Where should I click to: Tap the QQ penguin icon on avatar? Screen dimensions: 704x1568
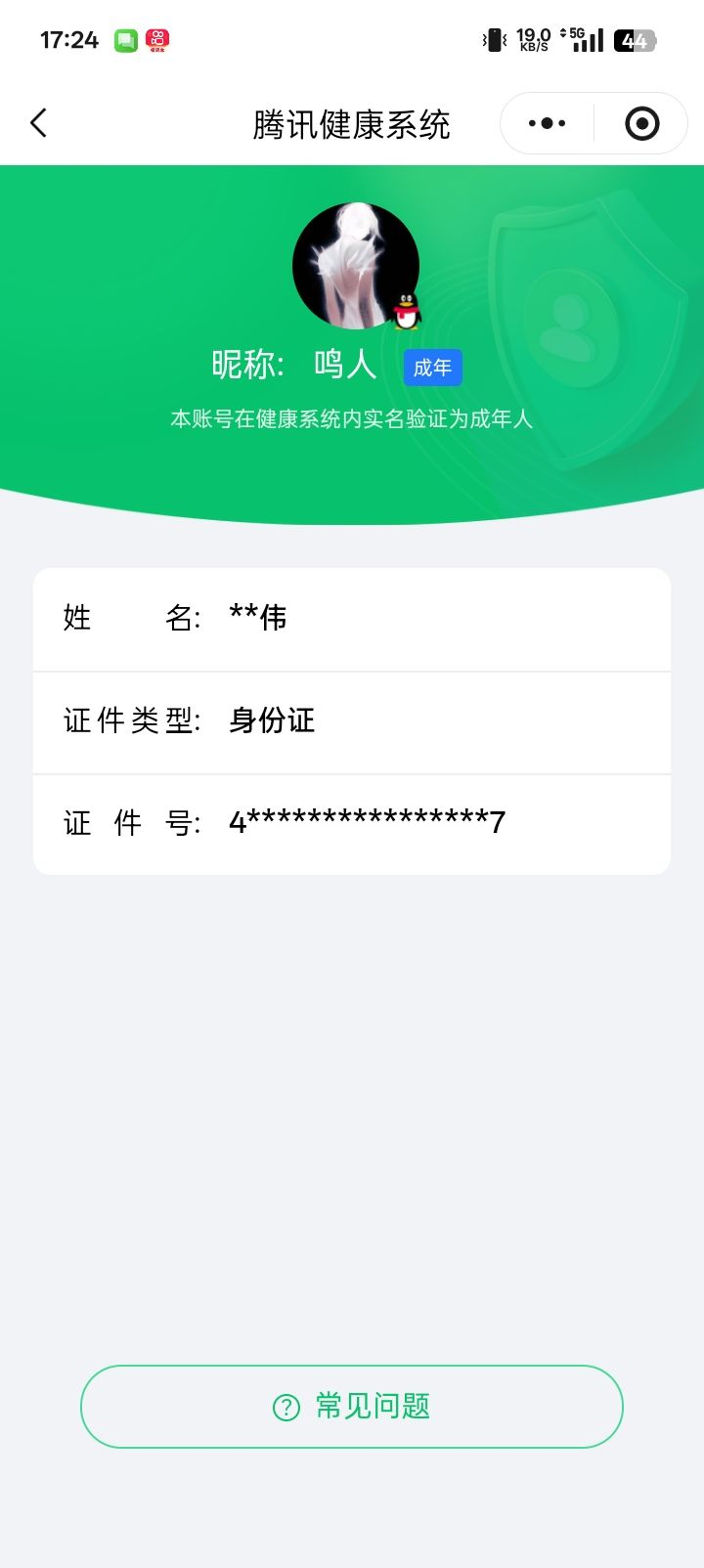pyautogui.click(x=405, y=311)
